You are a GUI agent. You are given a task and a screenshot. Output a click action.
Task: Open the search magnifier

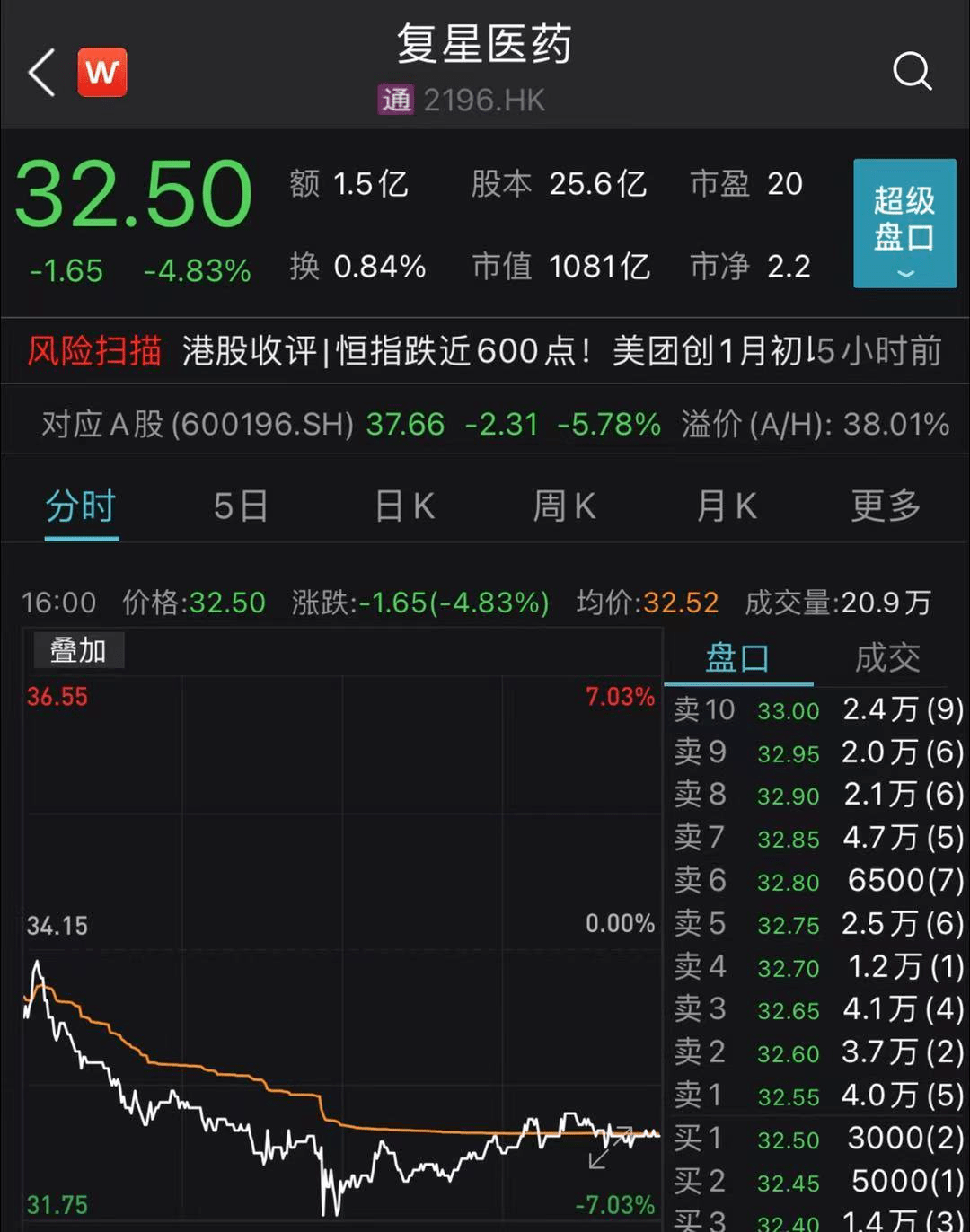pos(911,72)
